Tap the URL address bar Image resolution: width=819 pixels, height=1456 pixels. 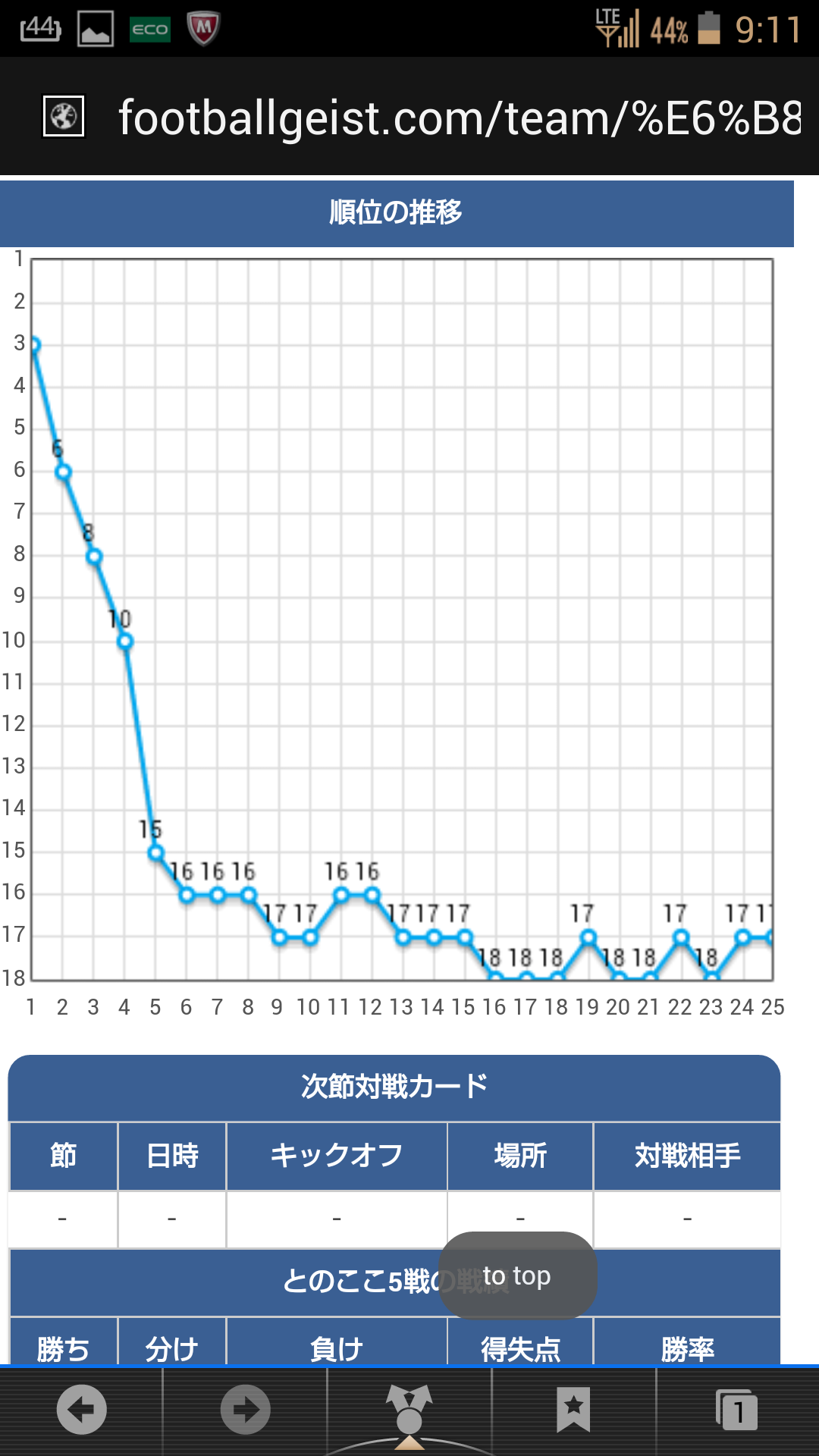(458, 118)
